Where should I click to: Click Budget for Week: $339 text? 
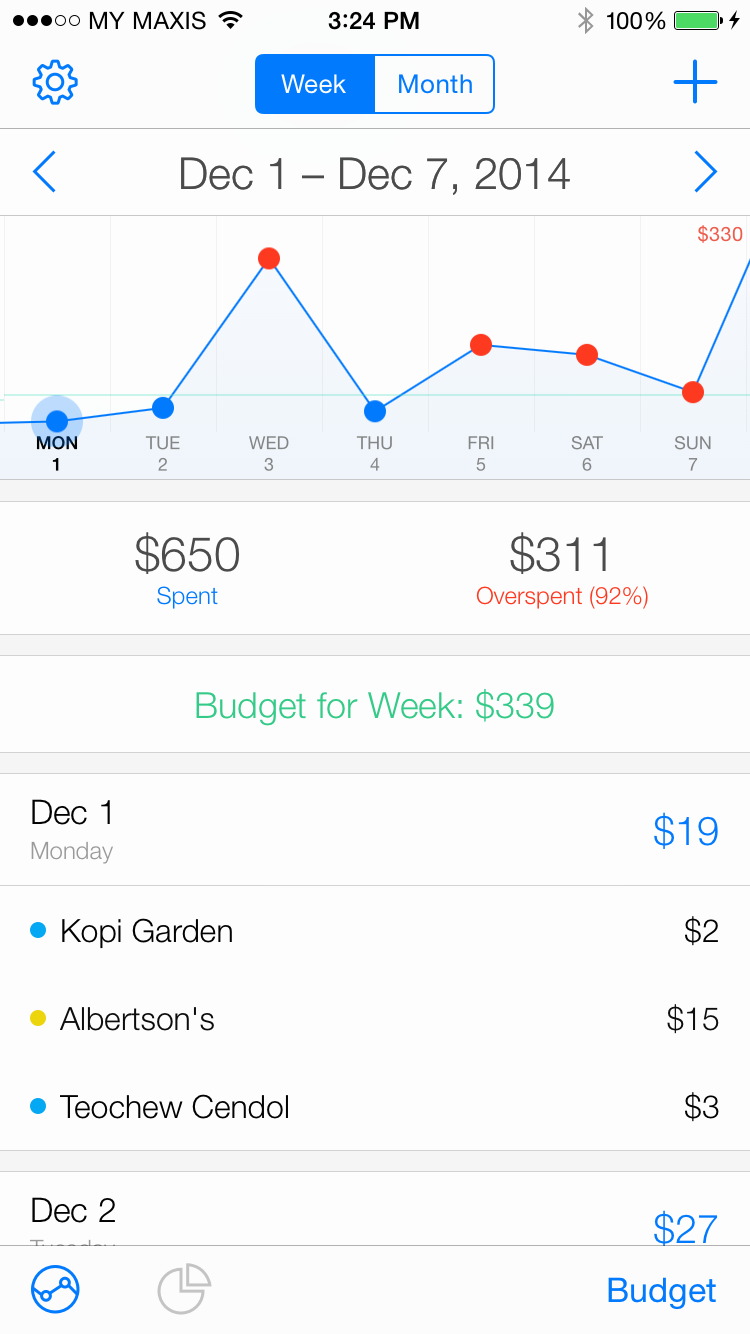pyautogui.click(x=374, y=706)
